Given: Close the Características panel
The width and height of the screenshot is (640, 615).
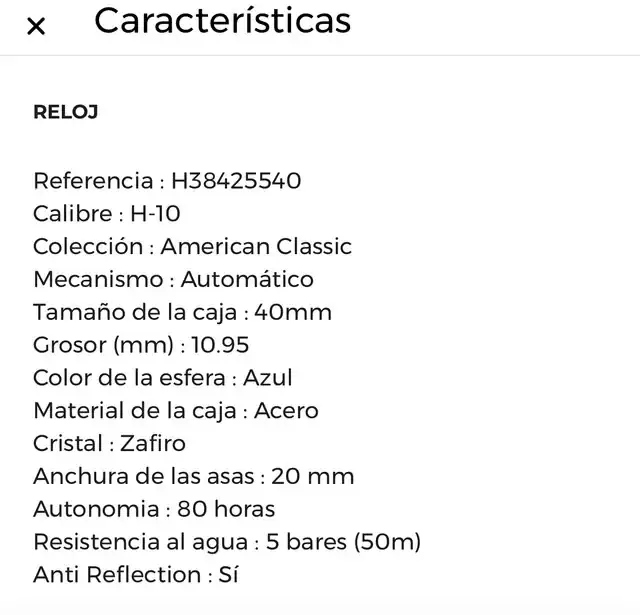Looking at the screenshot, I should click(36, 27).
